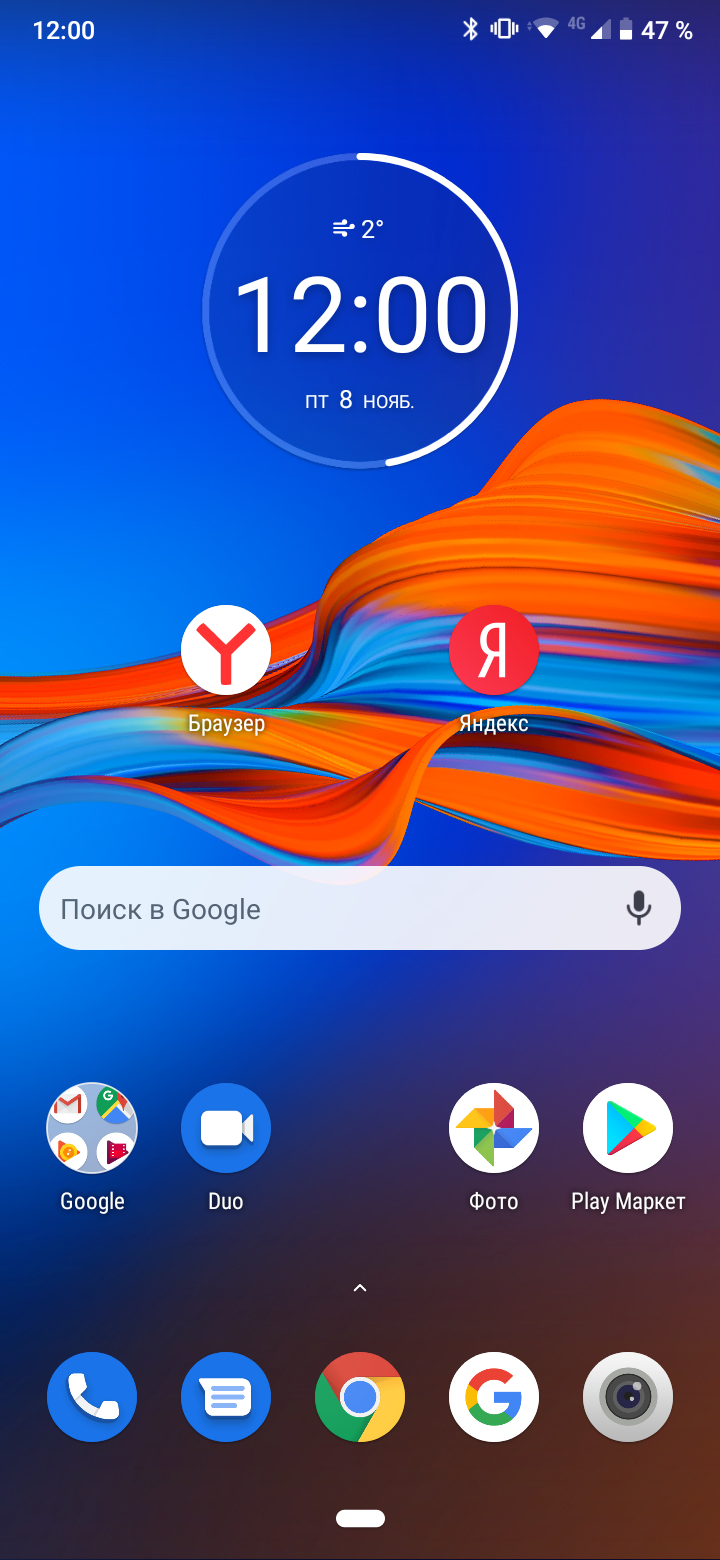The width and height of the screenshot is (720, 1560).
Task: Open the Yandex Браузер app
Action: pyautogui.click(x=226, y=650)
